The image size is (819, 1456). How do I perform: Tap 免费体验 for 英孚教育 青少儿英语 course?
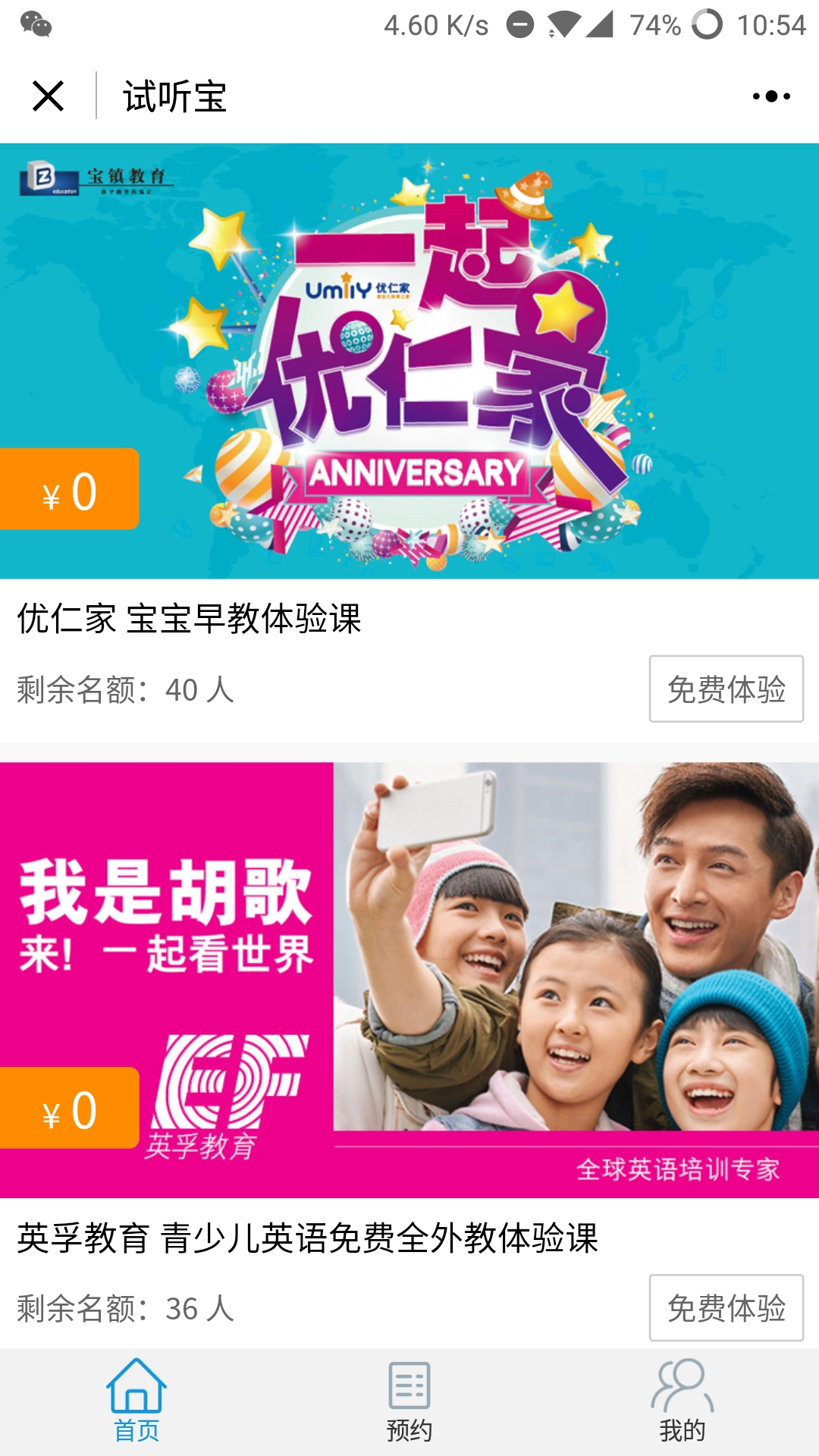click(726, 1307)
